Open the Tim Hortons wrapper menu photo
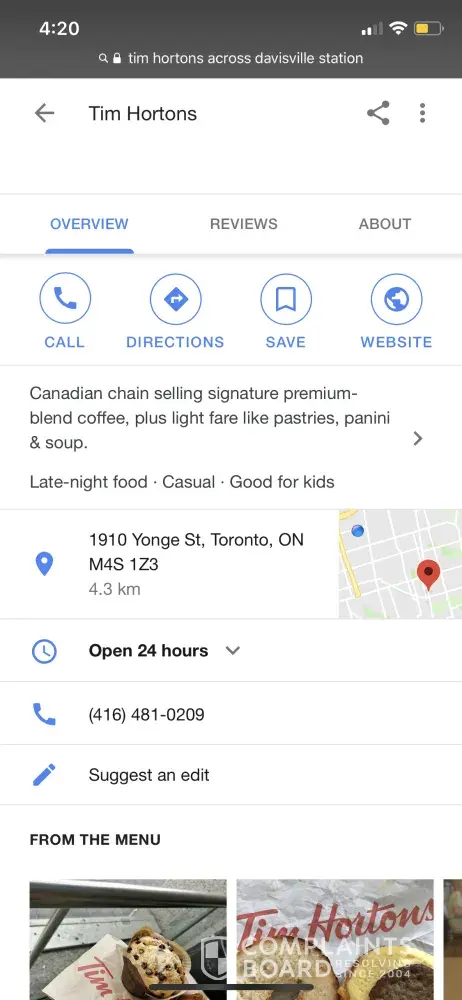 (335, 939)
